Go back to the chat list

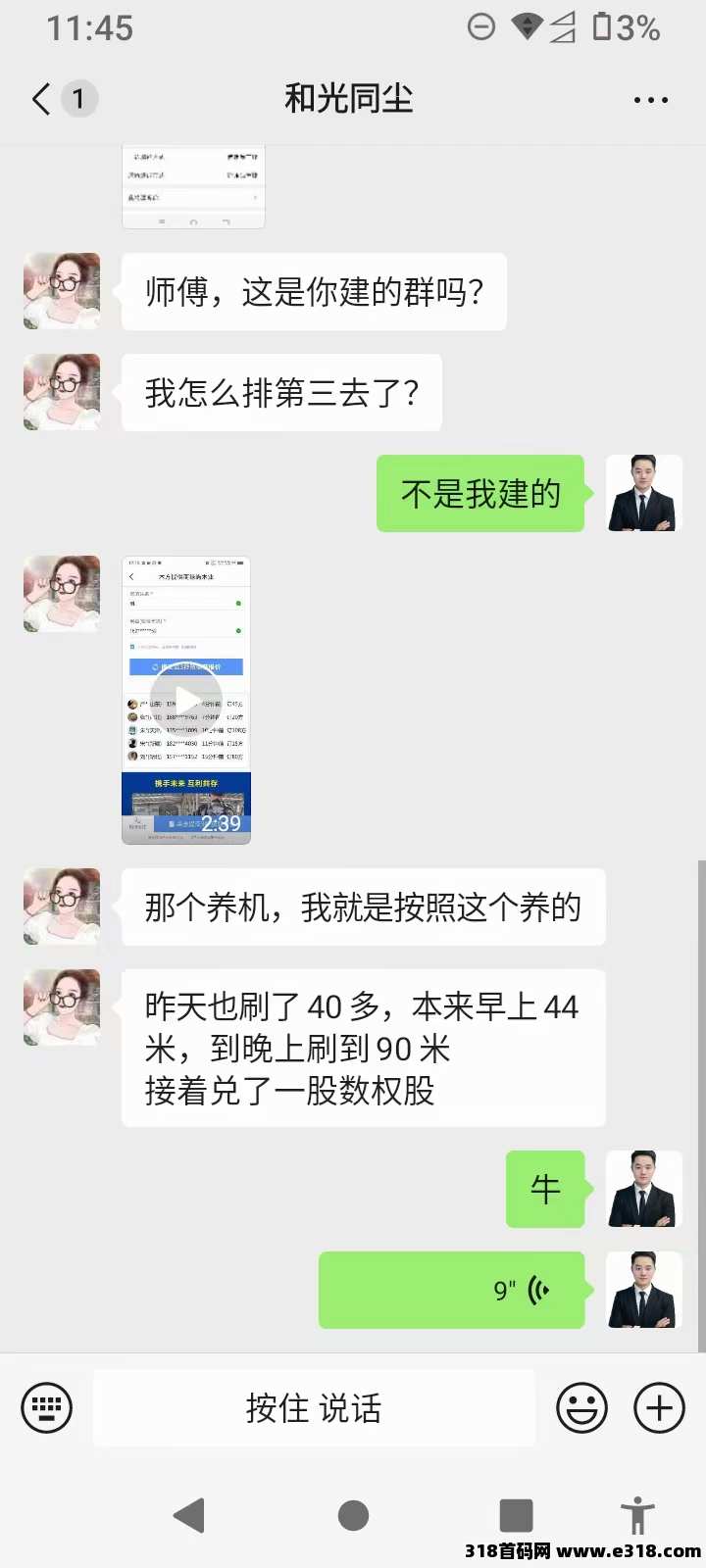pos(41,99)
